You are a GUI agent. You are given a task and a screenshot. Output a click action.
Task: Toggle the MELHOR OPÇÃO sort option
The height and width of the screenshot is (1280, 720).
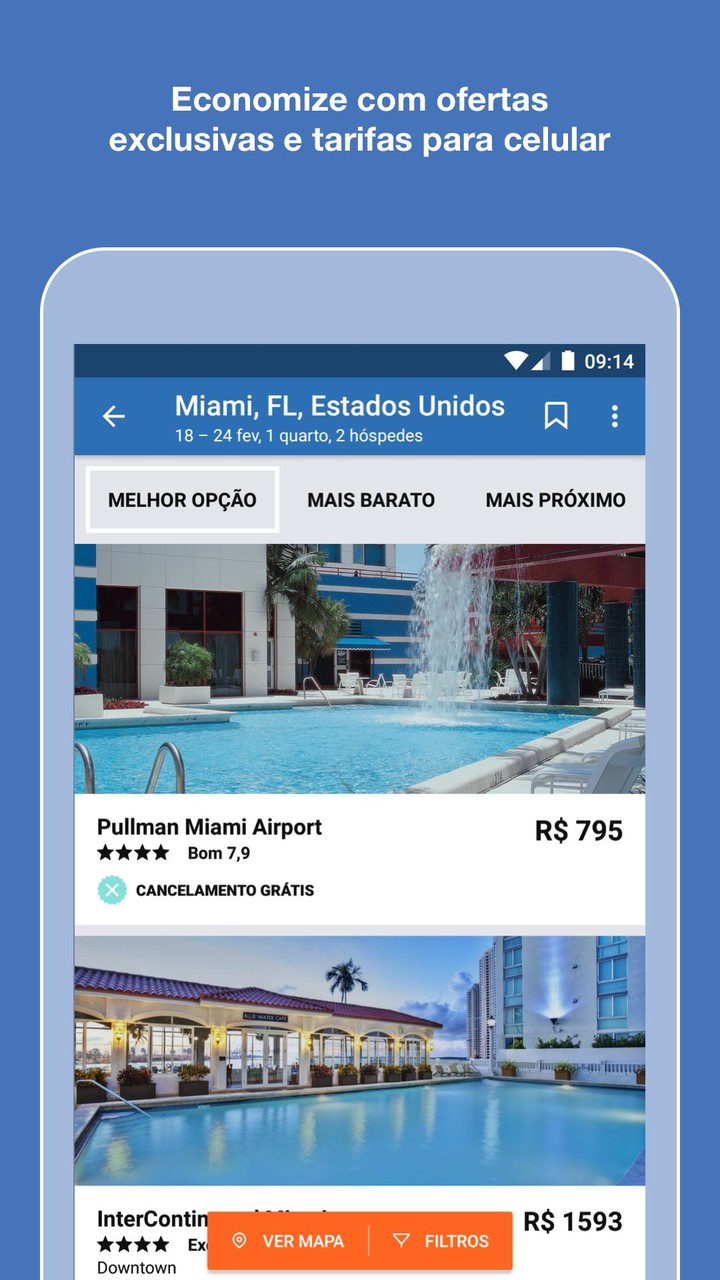coord(181,500)
